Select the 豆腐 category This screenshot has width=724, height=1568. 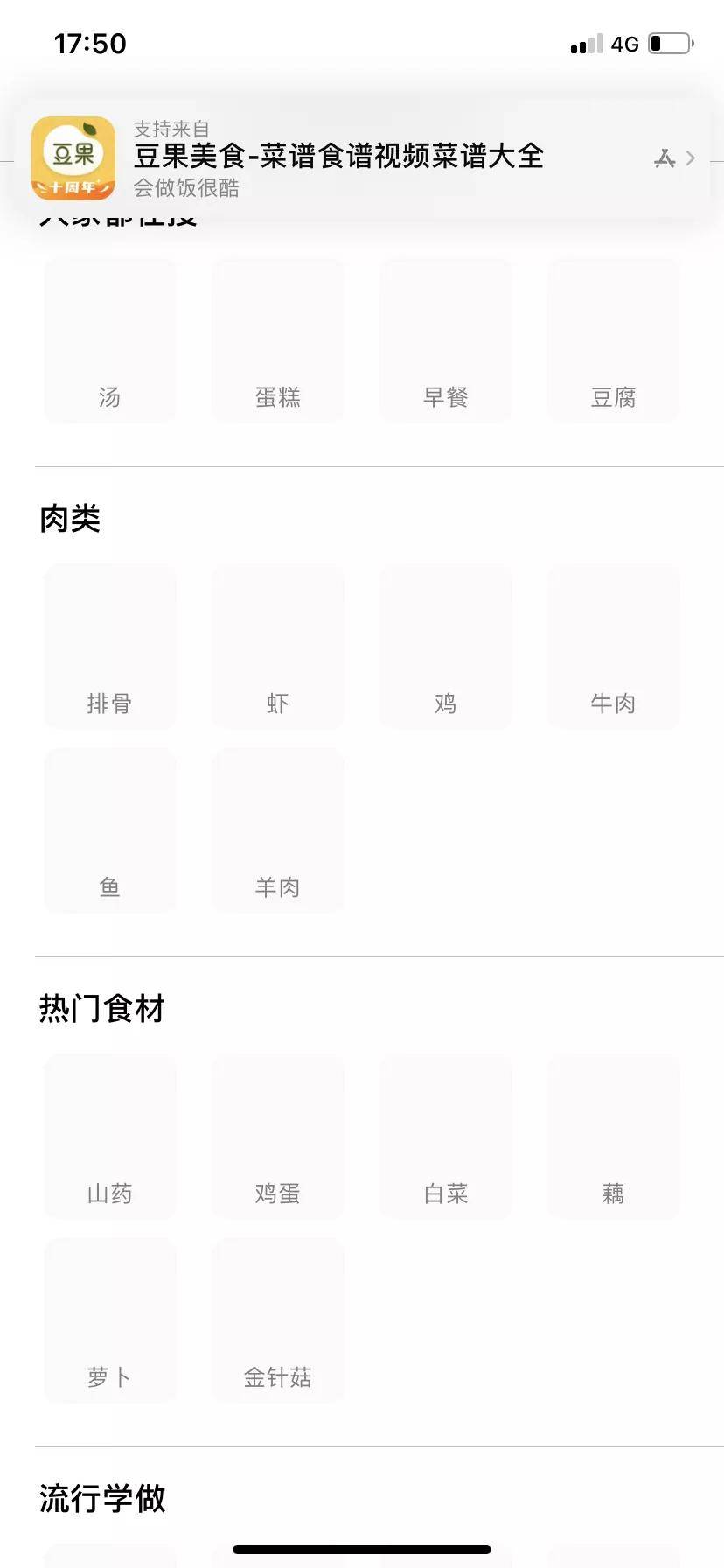click(x=614, y=341)
